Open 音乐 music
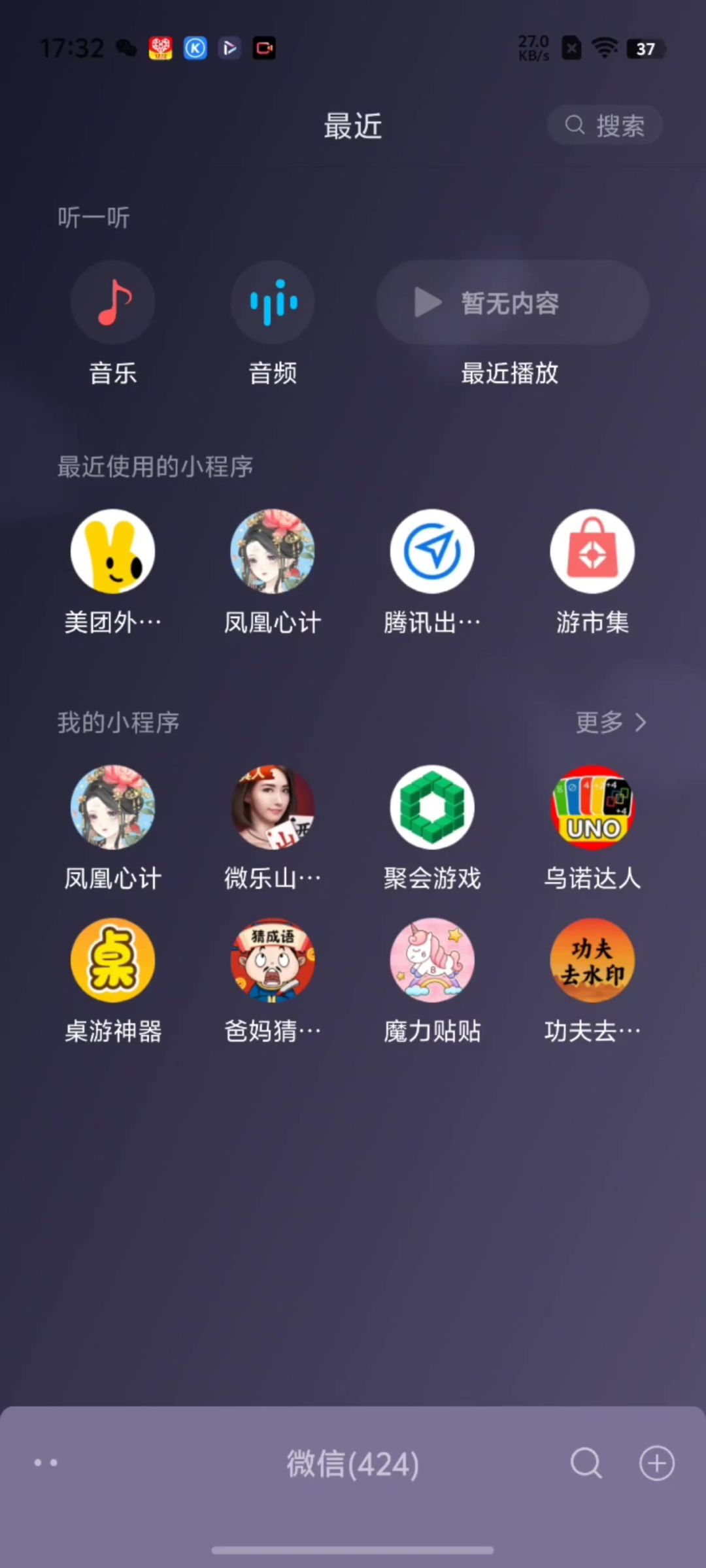Viewport: 706px width, 1568px height. coord(113,302)
